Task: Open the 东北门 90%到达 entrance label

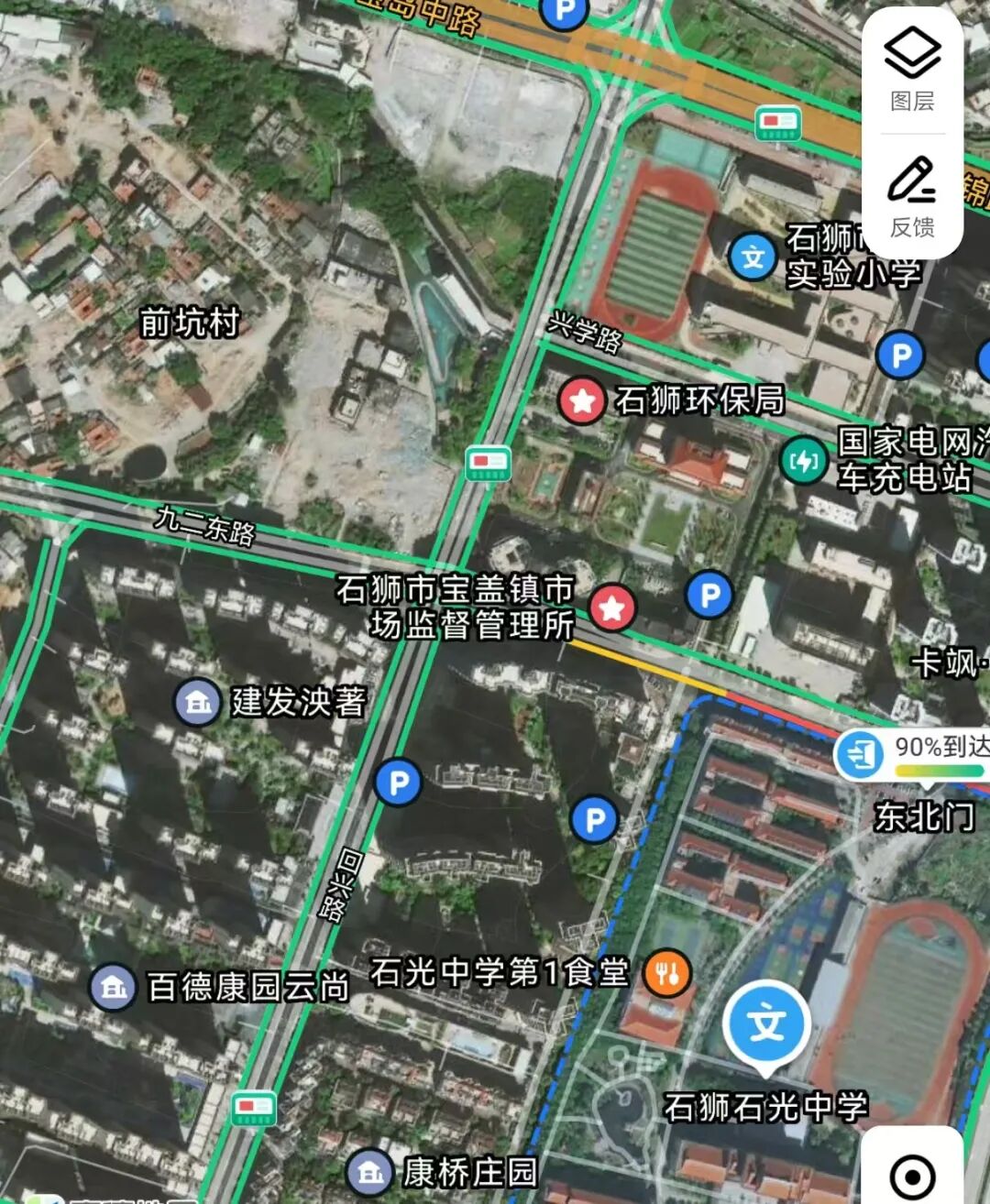Action: pyautogui.click(x=860, y=755)
